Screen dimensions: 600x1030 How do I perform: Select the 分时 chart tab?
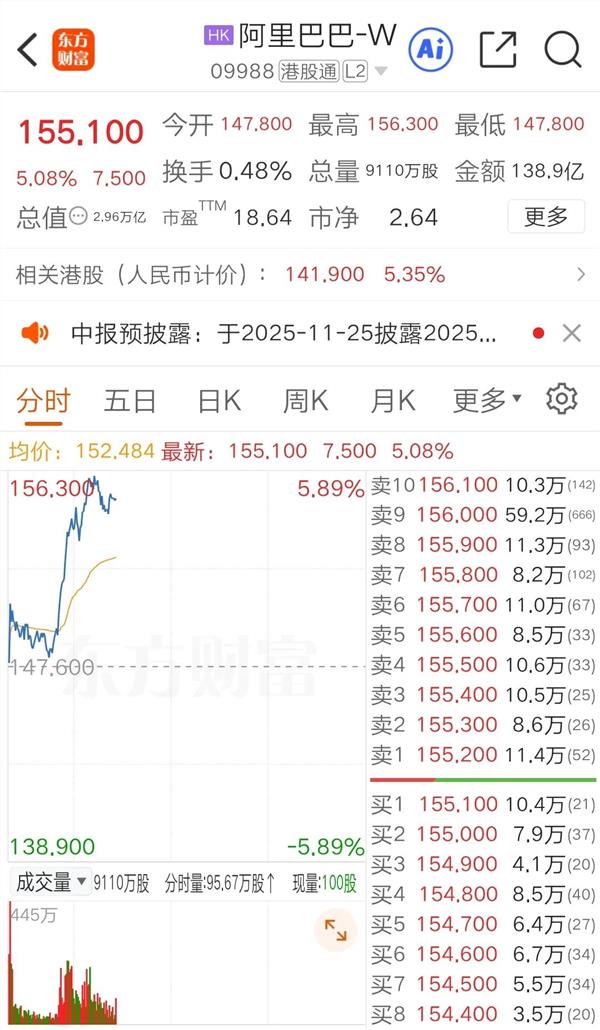click(43, 401)
